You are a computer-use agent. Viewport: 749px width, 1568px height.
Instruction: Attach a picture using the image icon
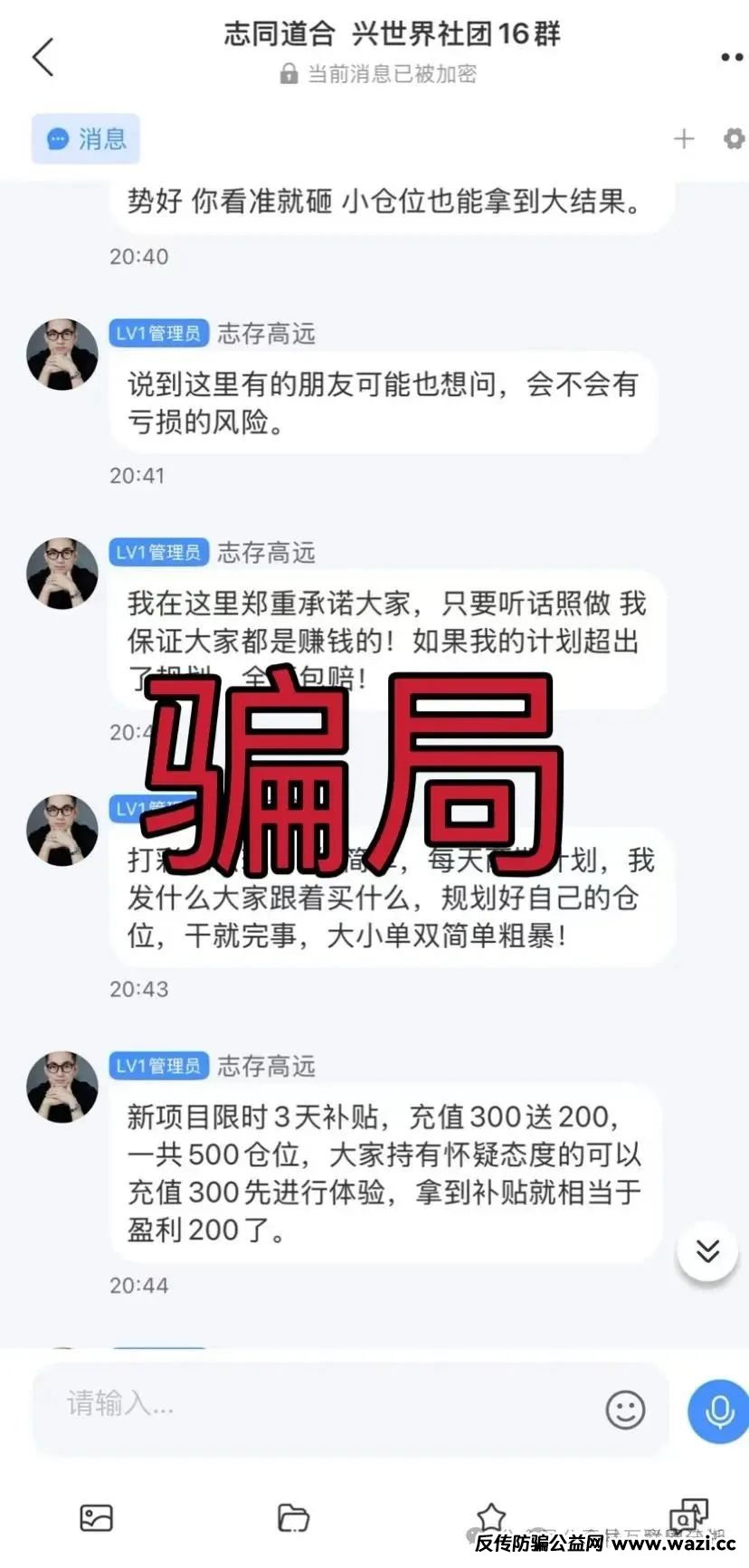tap(96, 1517)
